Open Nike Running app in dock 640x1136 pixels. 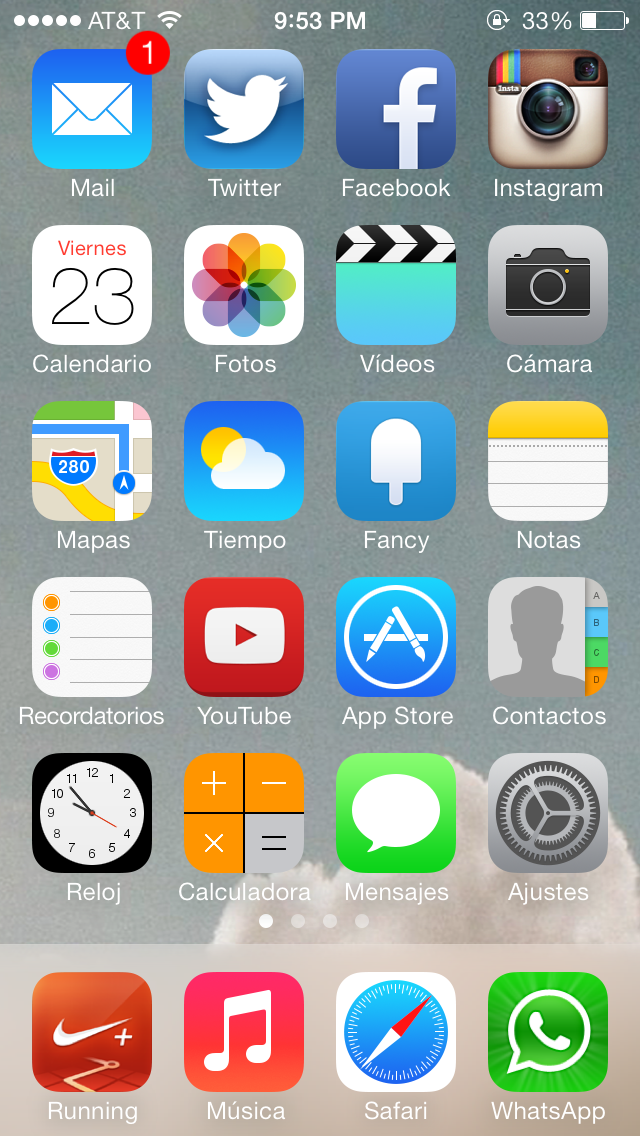(x=92, y=1032)
